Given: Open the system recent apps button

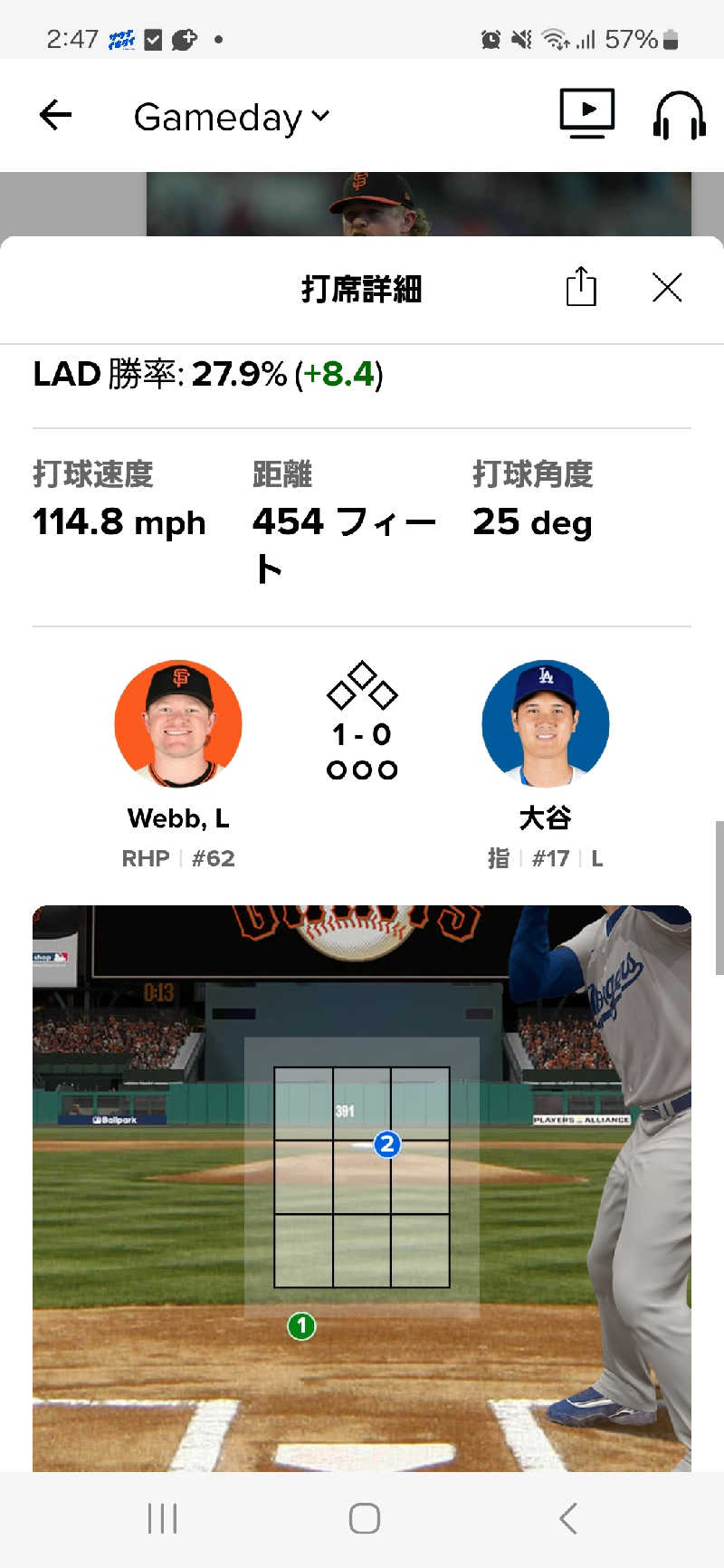Looking at the screenshot, I should click(163, 1518).
